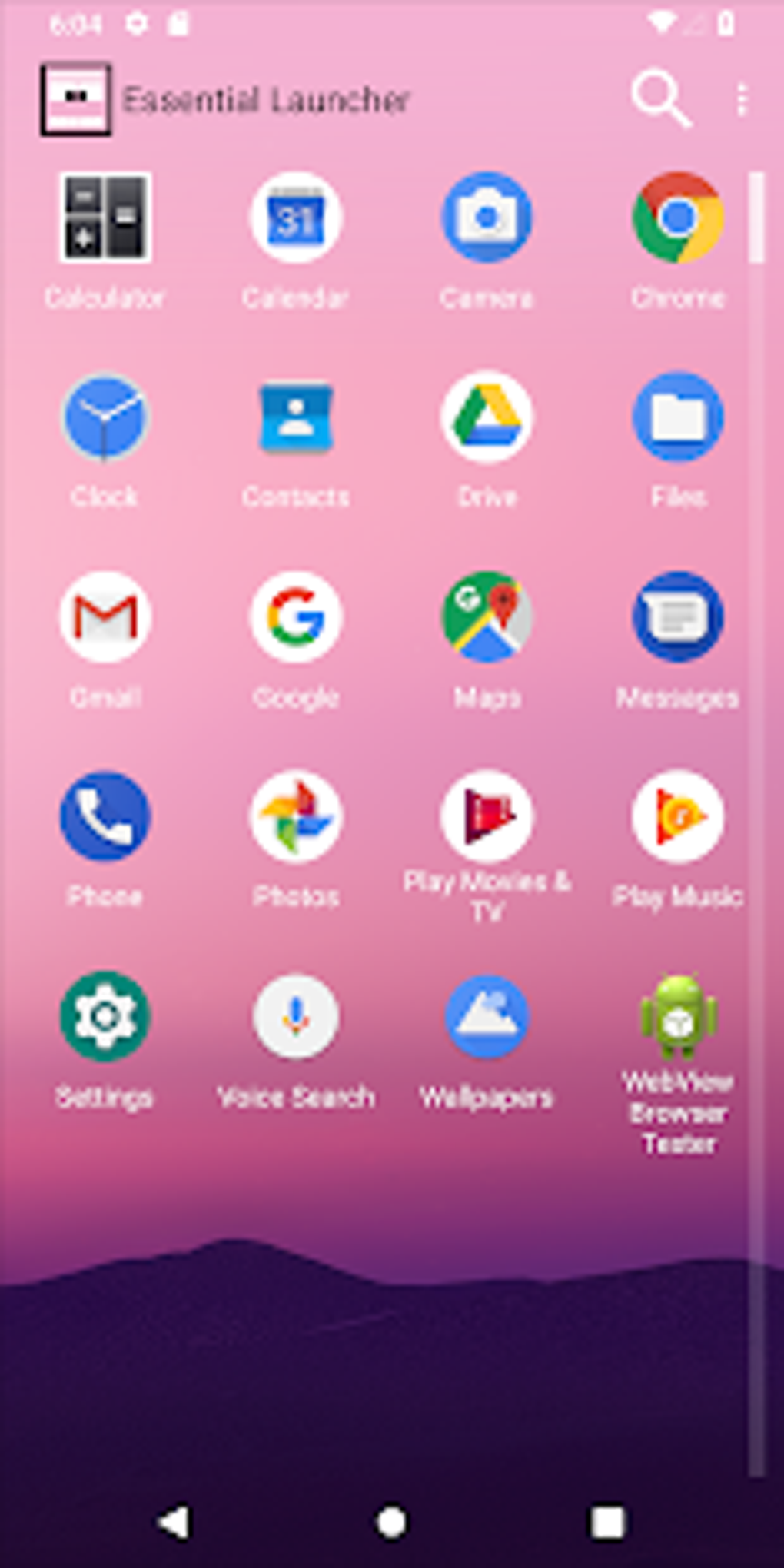784x1568 pixels.
Task: Open the Camera app
Action: coord(487,218)
